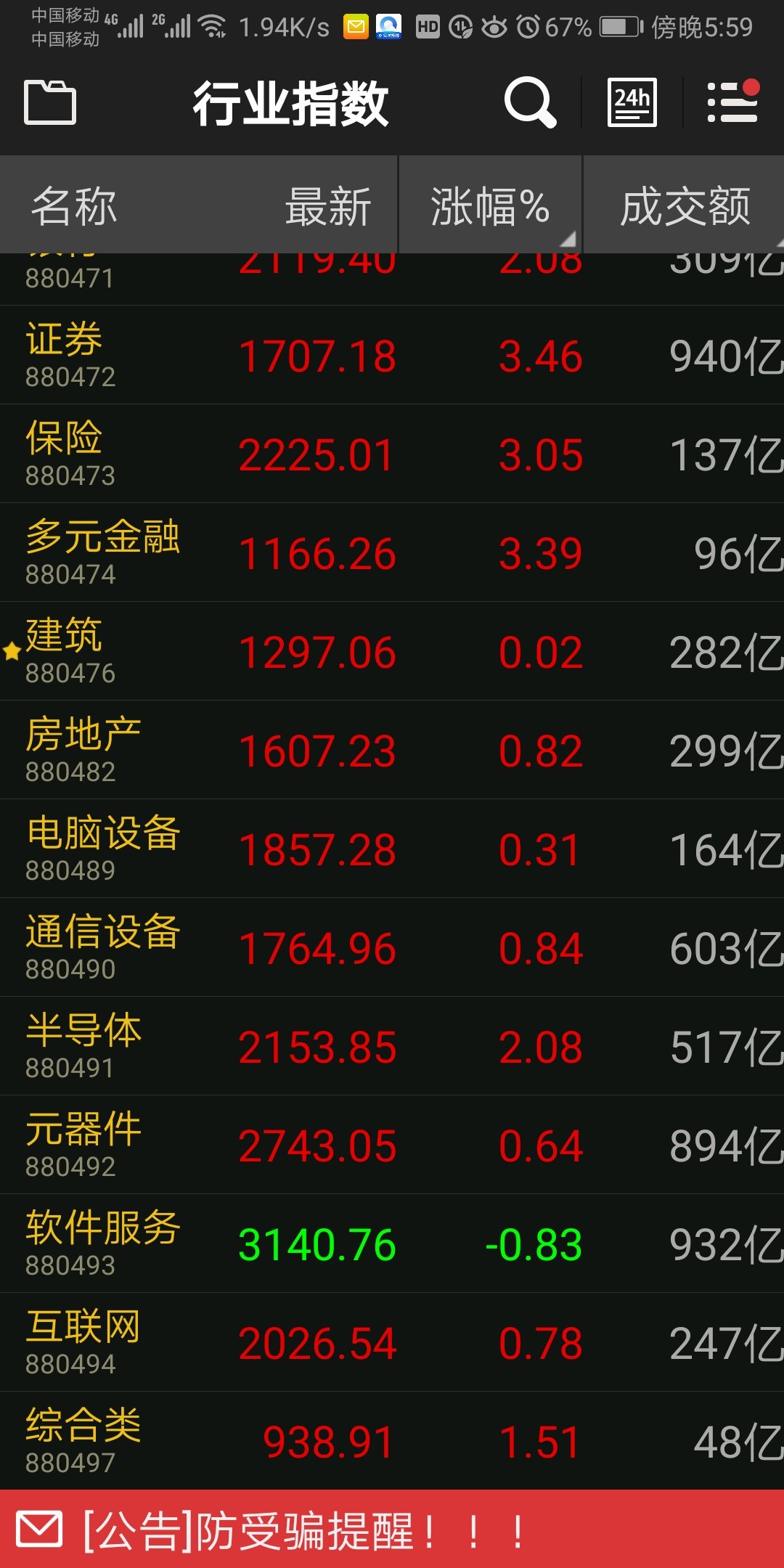Open the 互联网 880494 index row

point(392,1343)
